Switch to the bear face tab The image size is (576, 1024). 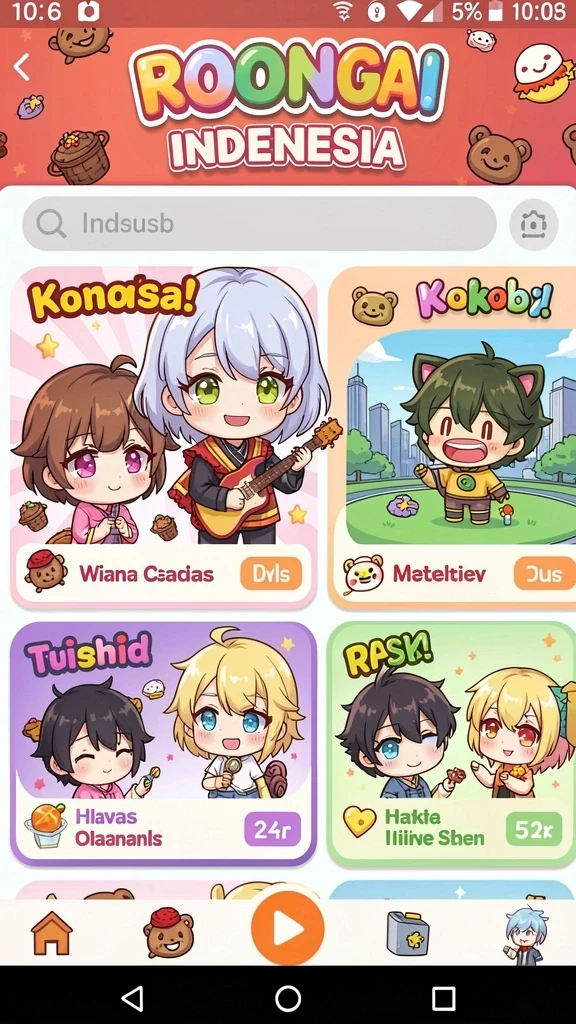pyautogui.click(x=168, y=933)
